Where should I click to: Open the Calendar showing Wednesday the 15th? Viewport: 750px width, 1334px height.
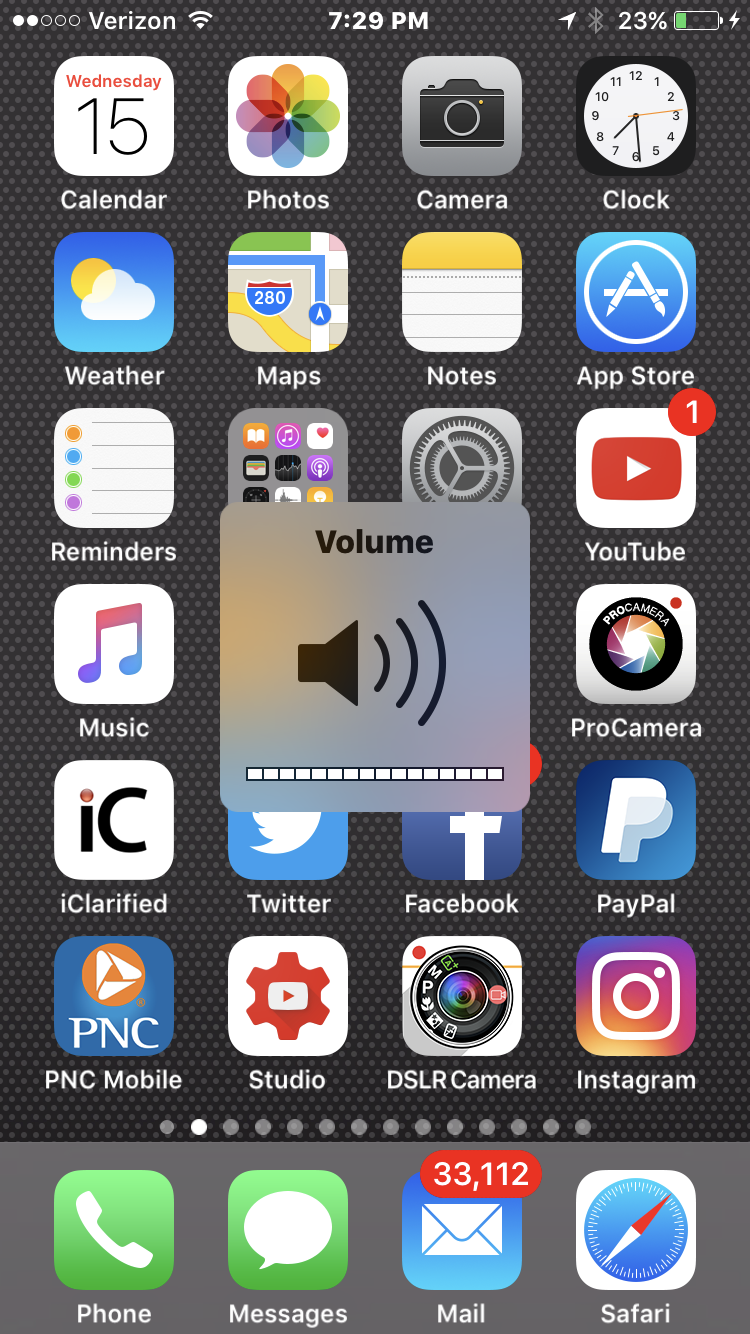tap(114, 115)
